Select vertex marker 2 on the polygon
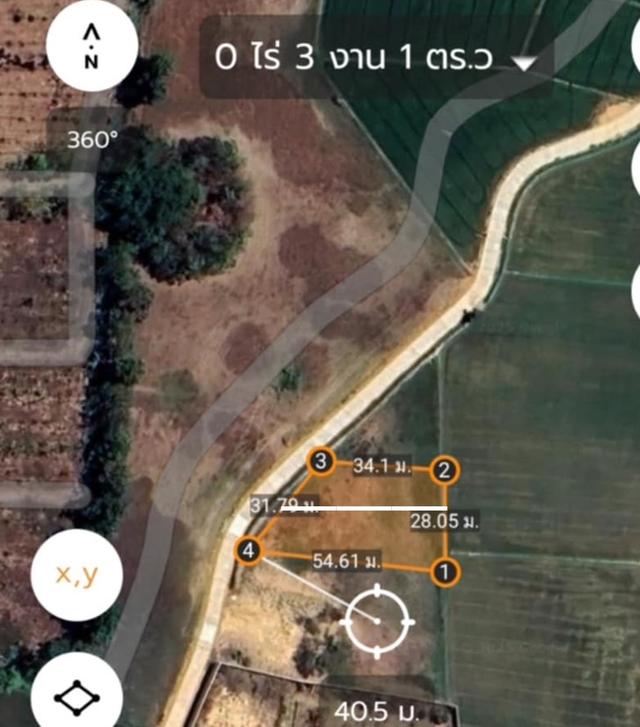This screenshot has width=640, height=727. pyautogui.click(x=445, y=470)
